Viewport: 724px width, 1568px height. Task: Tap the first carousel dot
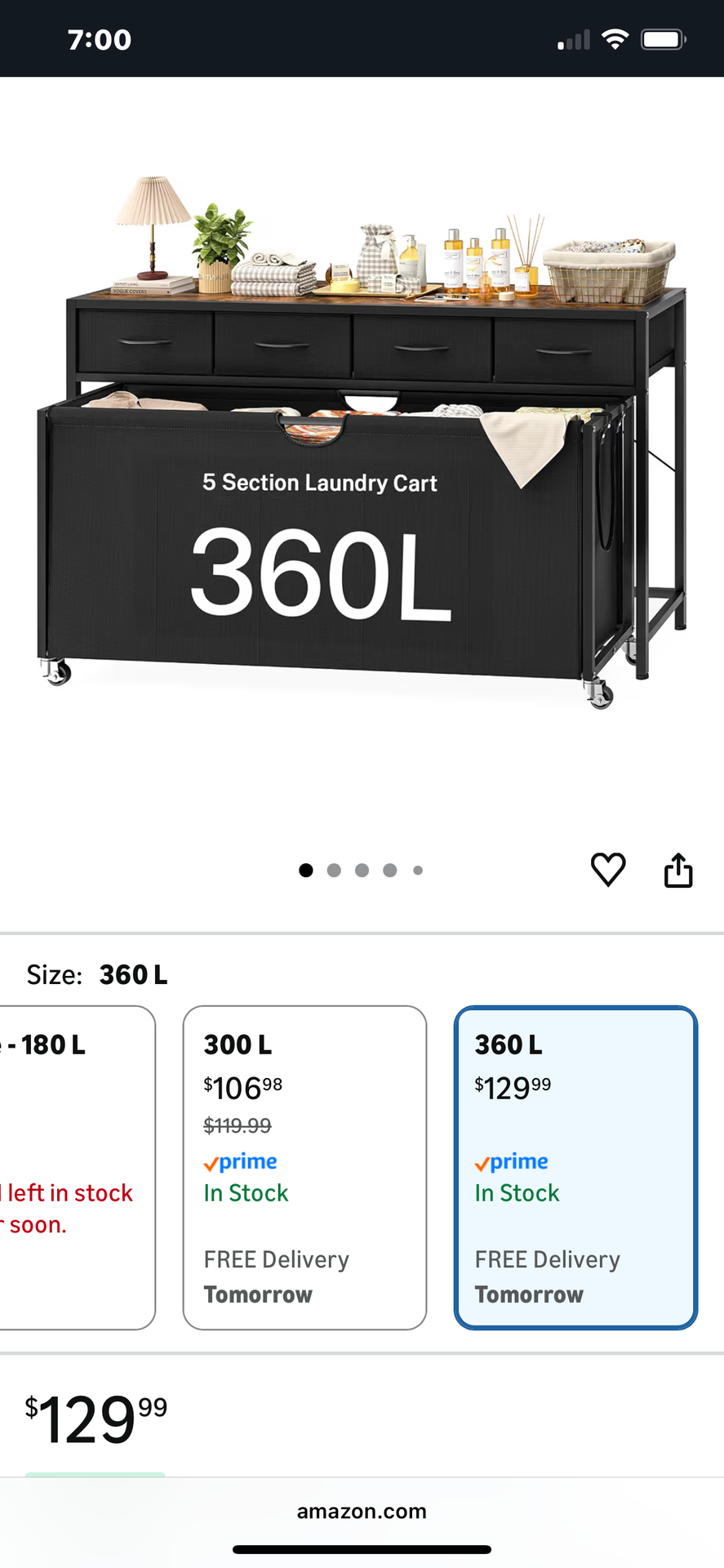(x=305, y=870)
